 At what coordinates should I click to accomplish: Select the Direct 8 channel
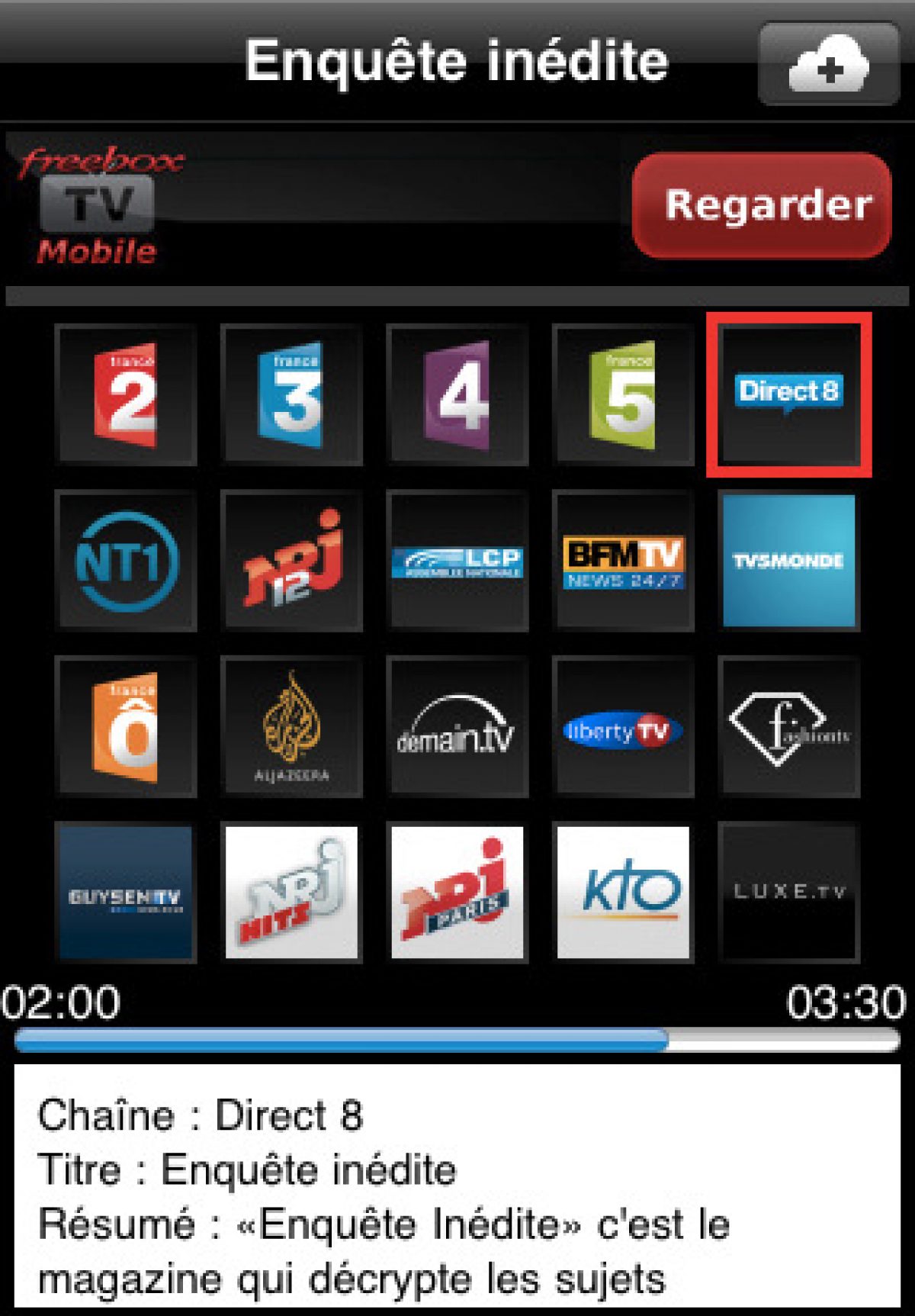pos(788,394)
